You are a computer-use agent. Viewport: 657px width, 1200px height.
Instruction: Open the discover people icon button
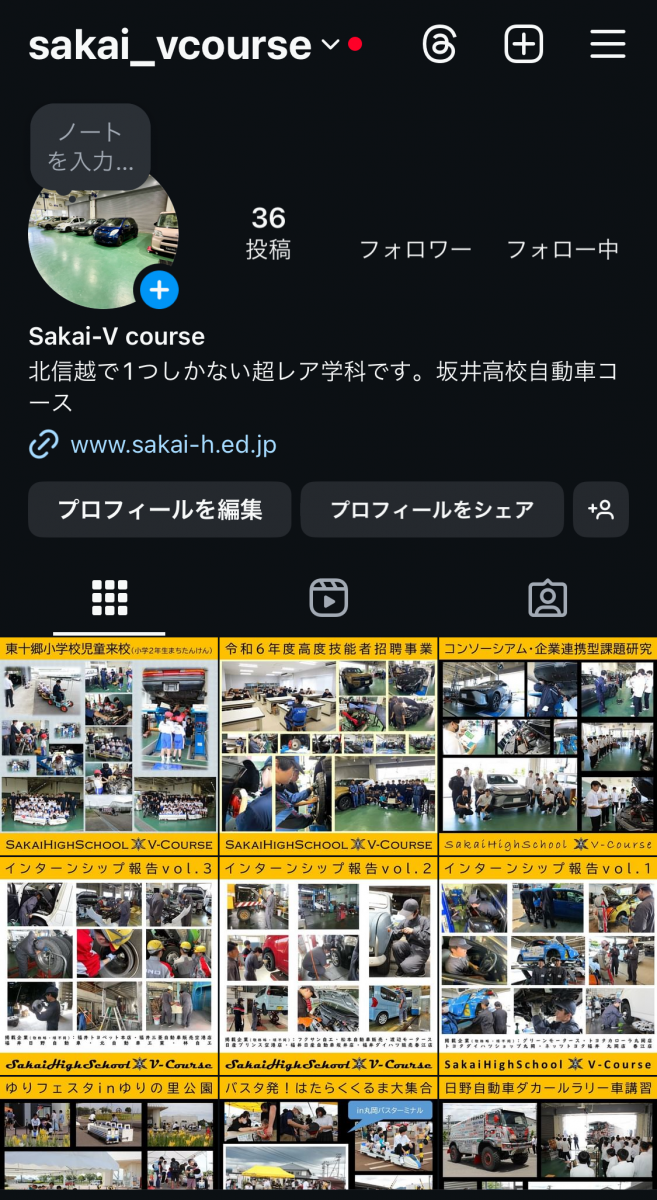click(601, 510)
